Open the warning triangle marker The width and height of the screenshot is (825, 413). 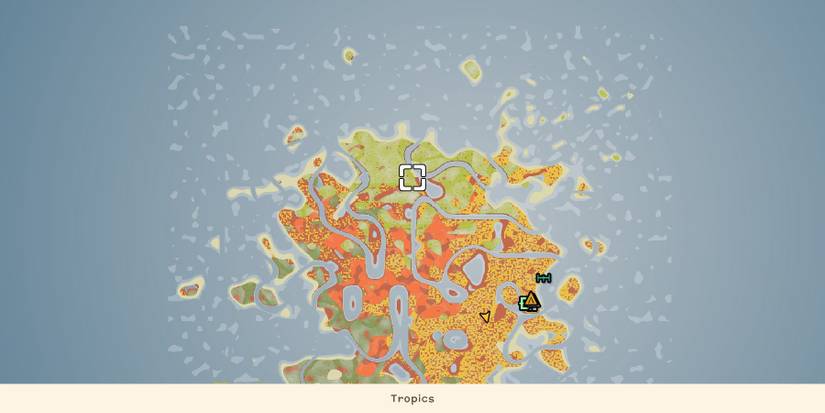(531, 300)
